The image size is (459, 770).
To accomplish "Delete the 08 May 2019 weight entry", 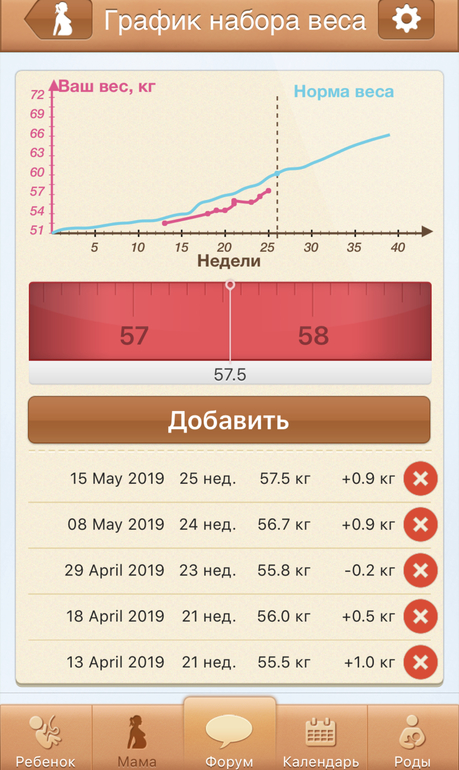I will point(421,524).
